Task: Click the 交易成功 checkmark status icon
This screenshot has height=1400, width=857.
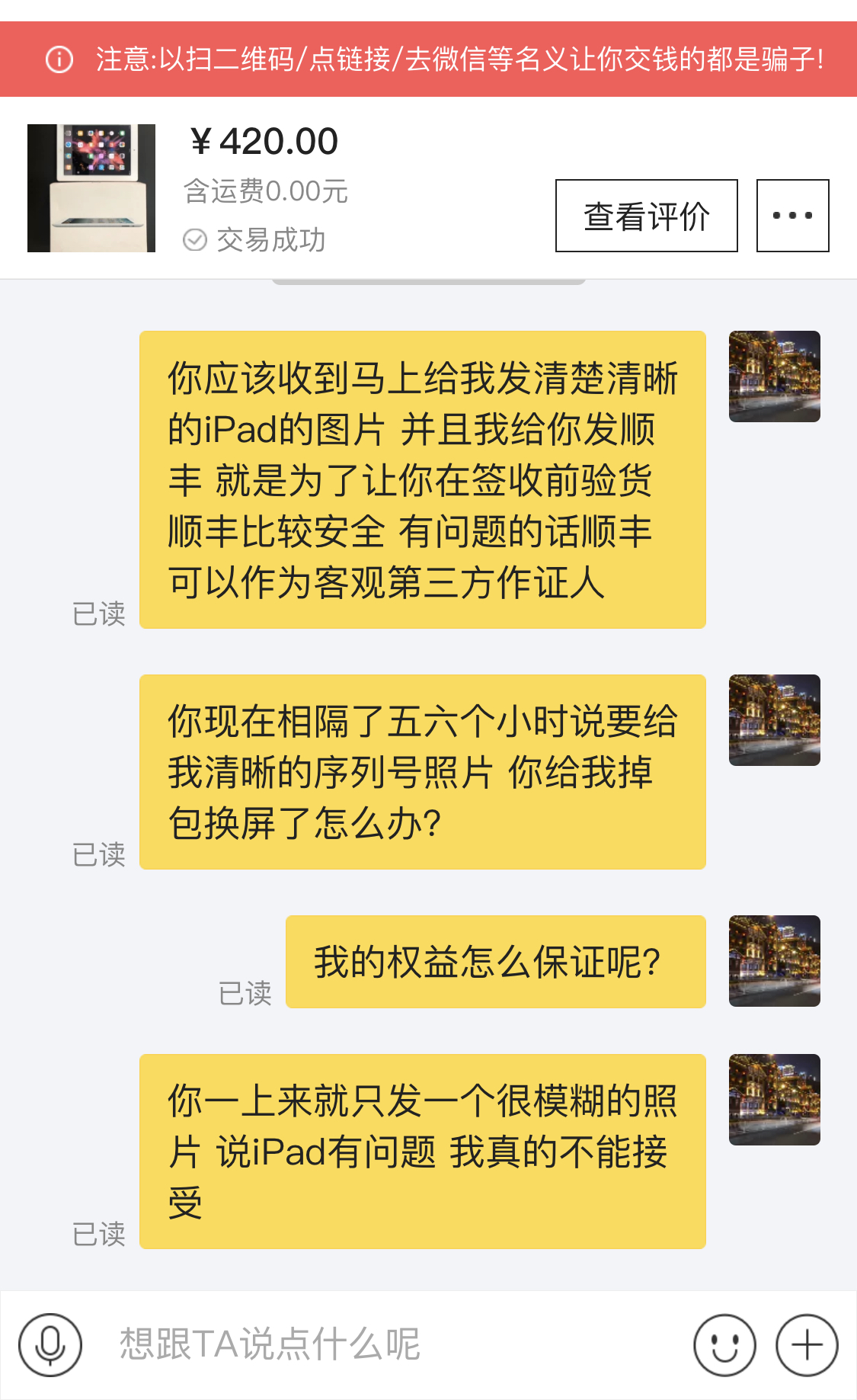Action: pos(197,239)
